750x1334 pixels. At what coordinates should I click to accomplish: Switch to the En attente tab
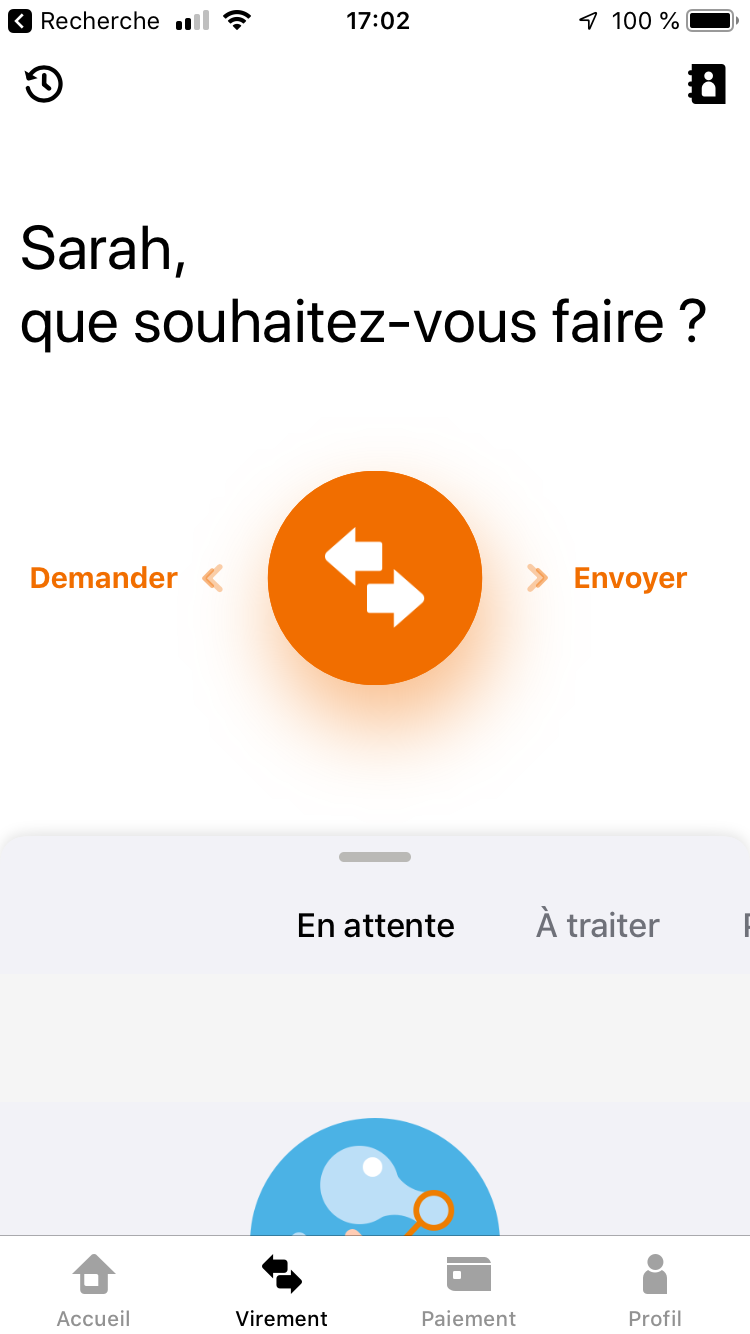pos(375,926)
